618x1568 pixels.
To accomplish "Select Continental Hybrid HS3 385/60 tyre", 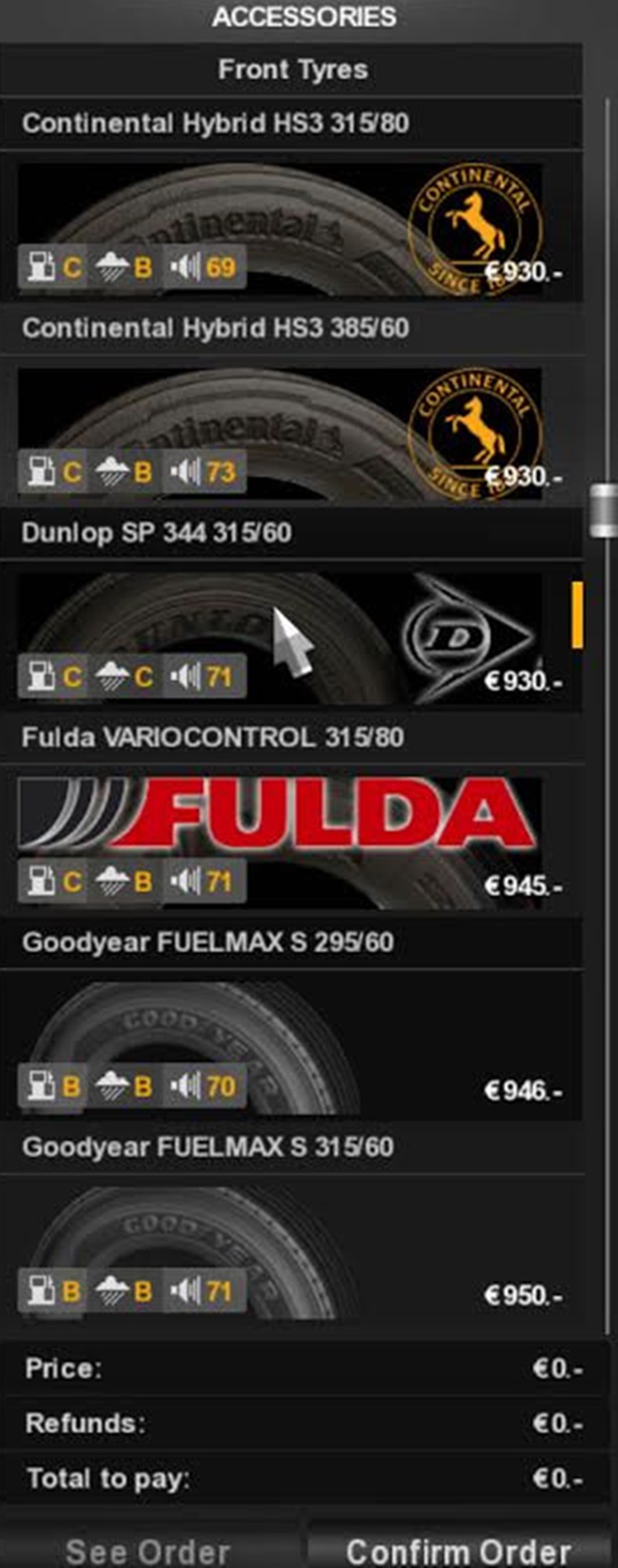I will [285, 435].
